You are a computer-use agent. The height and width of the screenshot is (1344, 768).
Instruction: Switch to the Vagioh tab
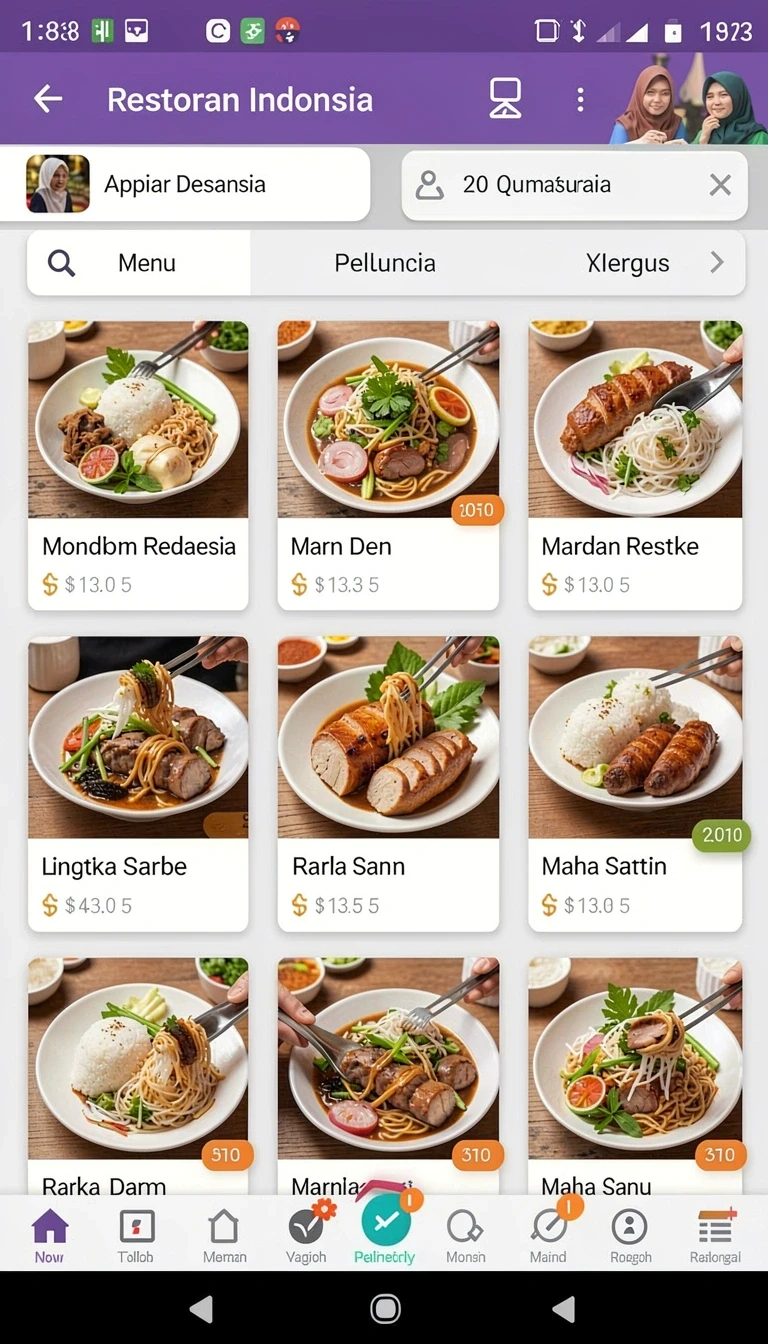coord(306,1236)
